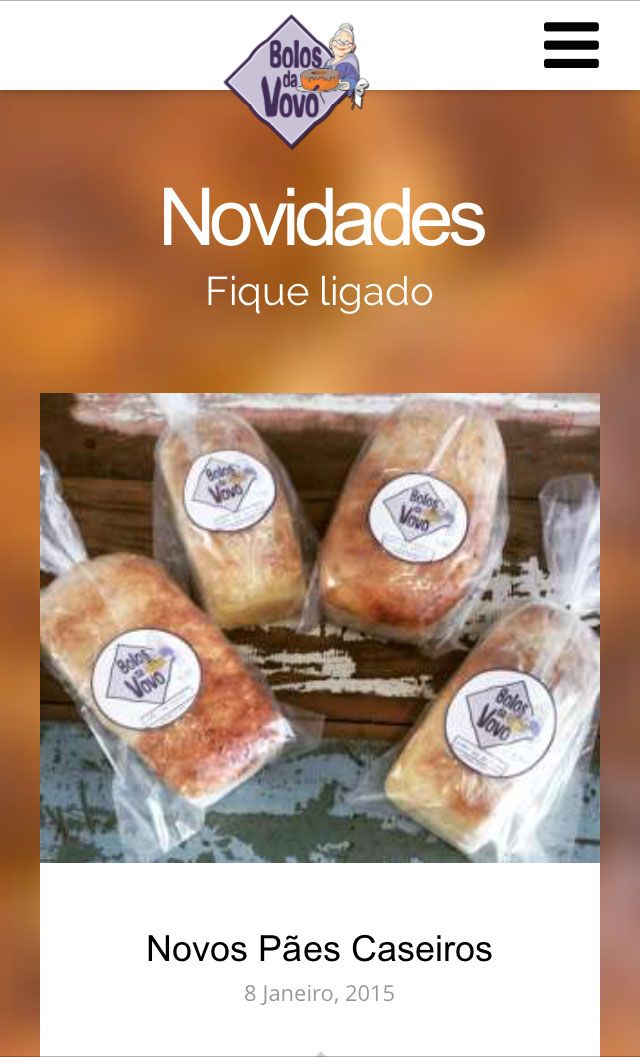Open the hamburger navigation menu
Image resolution: width=640 pixels, height=1057 pixels.
coord(571,45)
